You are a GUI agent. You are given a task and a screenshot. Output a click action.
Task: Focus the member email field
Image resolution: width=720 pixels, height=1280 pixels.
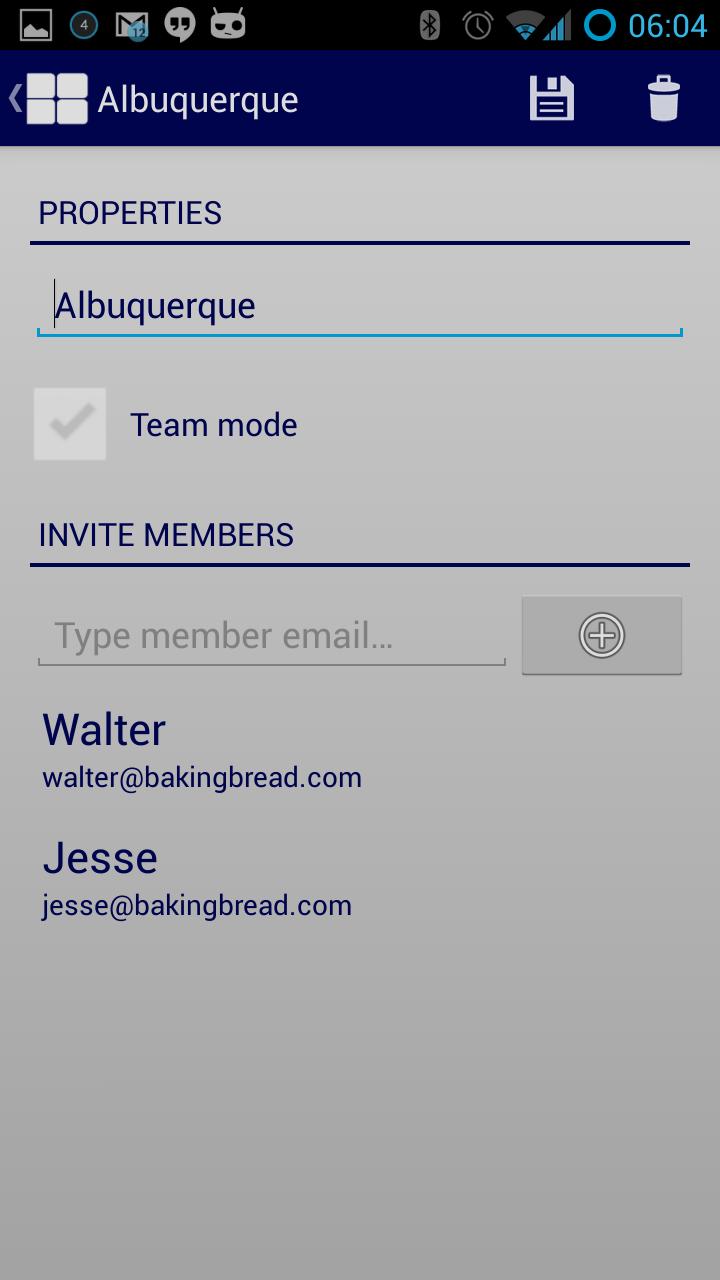point(272,636)
